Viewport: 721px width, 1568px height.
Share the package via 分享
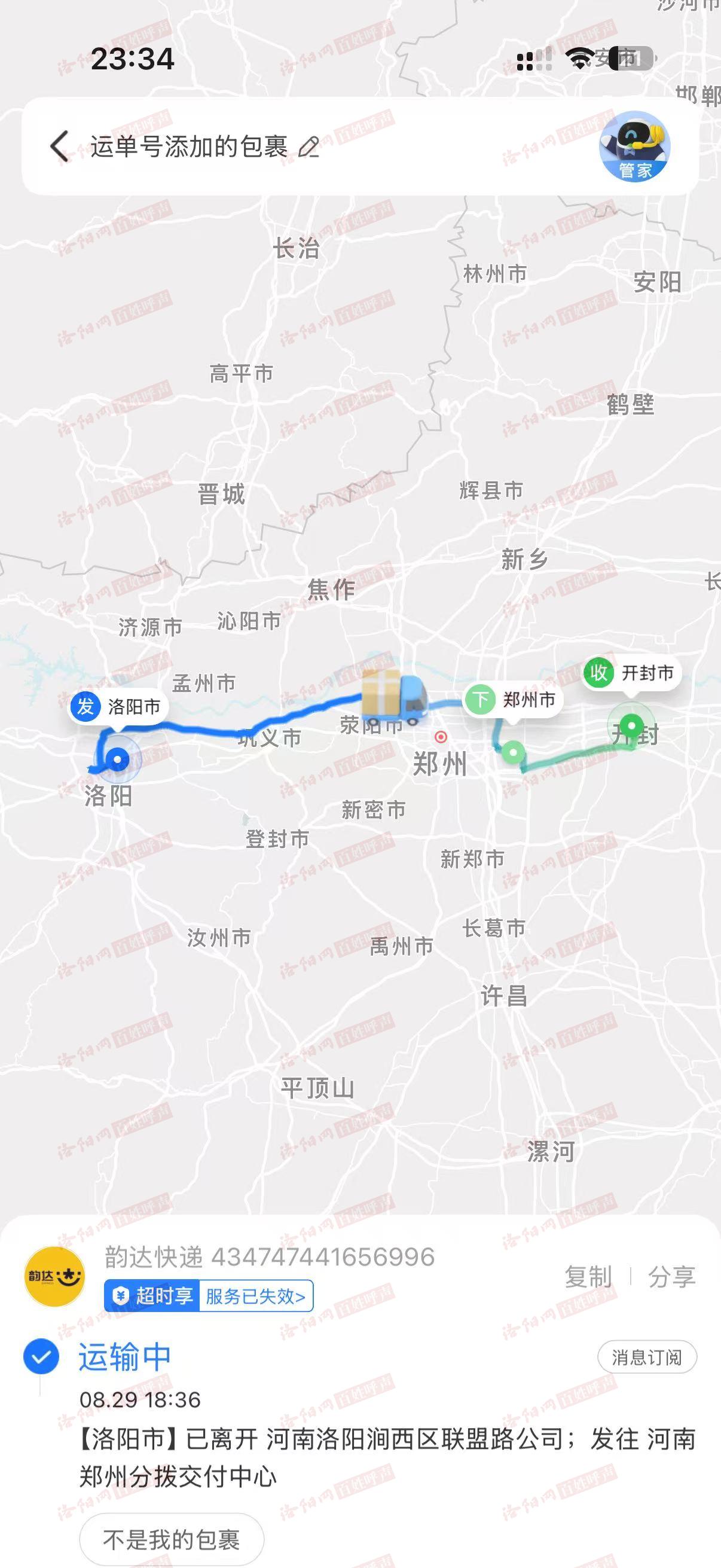[671, 1276]
